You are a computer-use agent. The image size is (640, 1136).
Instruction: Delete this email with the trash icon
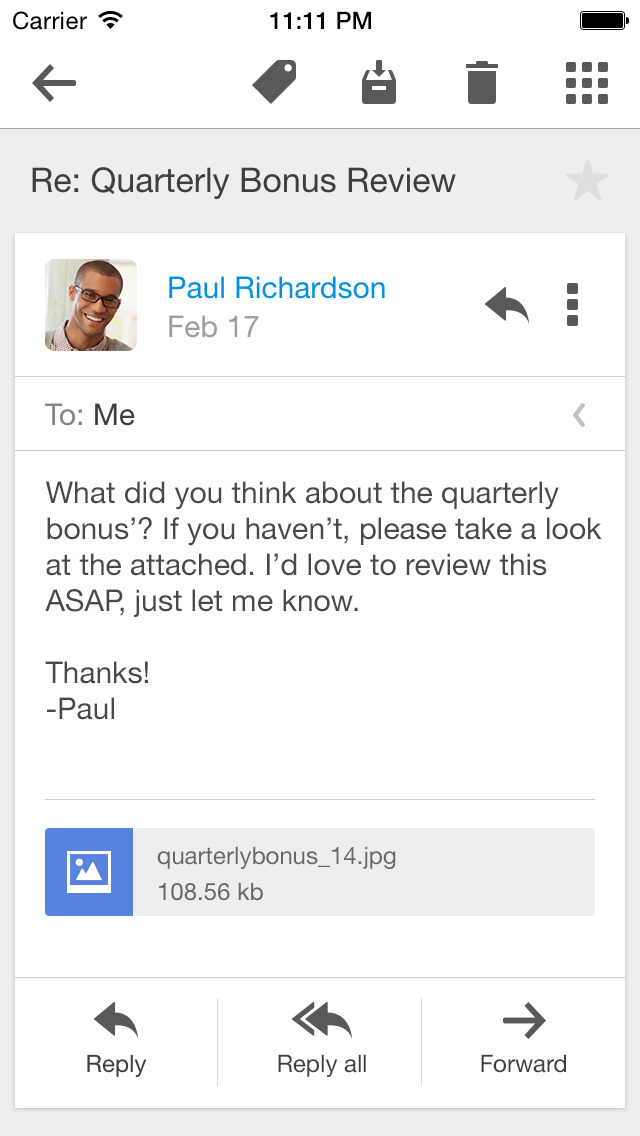(x=481, y=83)
